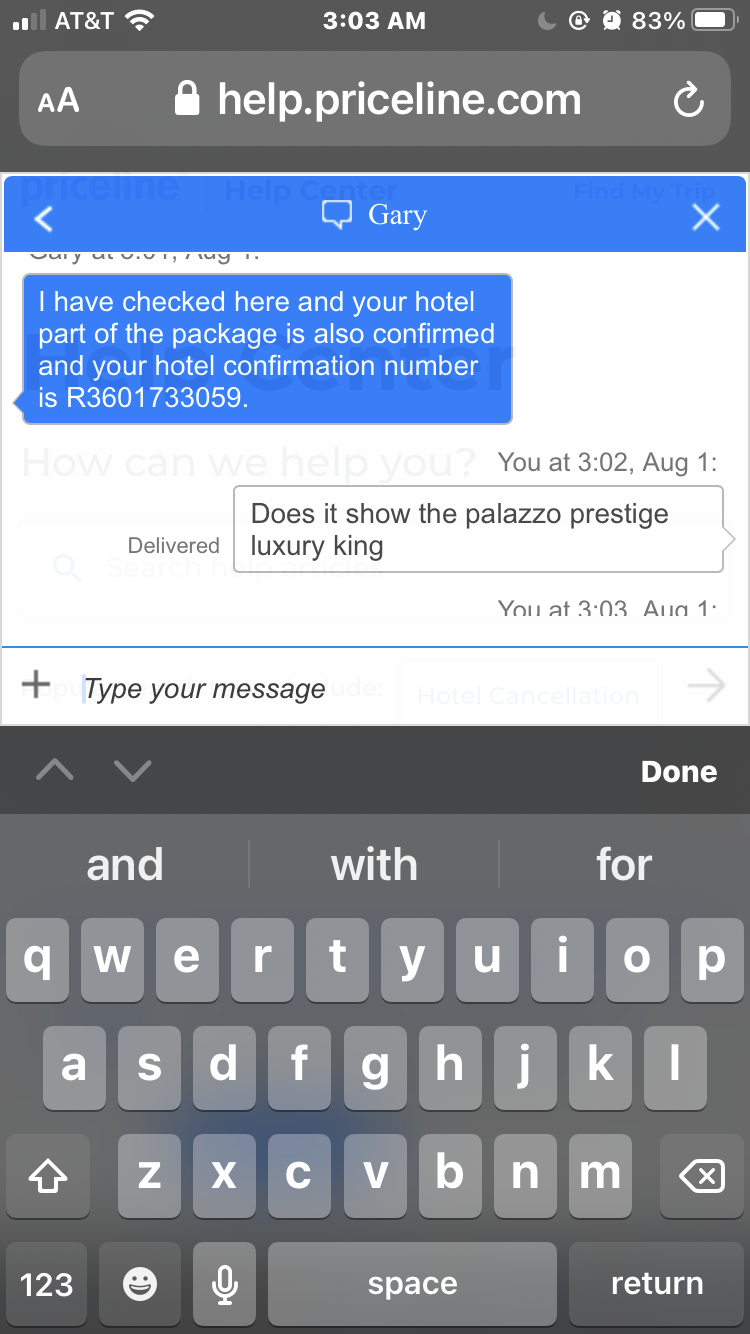Tap the send arrow to submit message
The image size is (750, 1334).
(x=706, y=685)
